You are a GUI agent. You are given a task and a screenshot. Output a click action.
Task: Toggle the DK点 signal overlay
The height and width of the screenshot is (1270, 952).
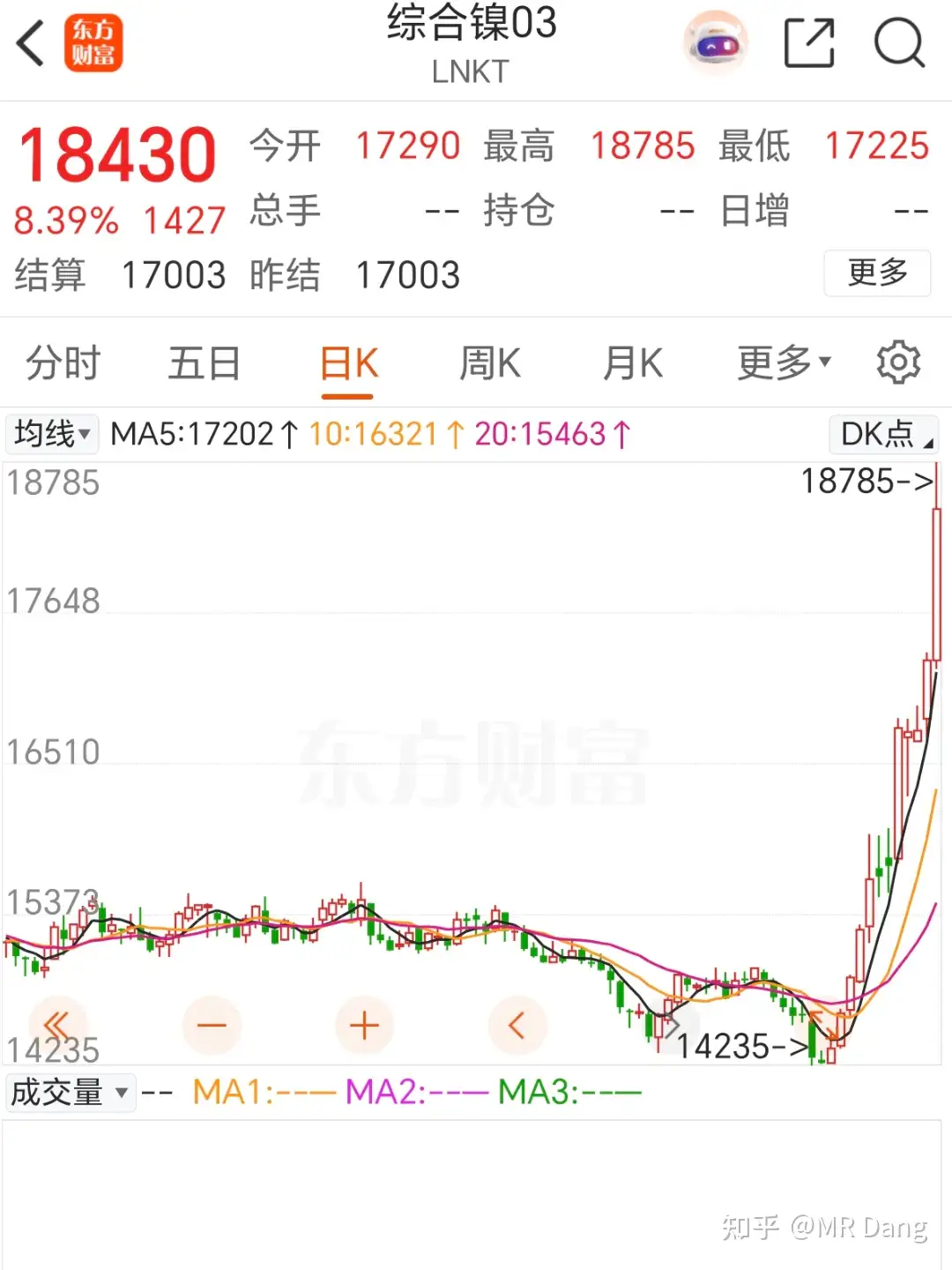coord(882,434)
